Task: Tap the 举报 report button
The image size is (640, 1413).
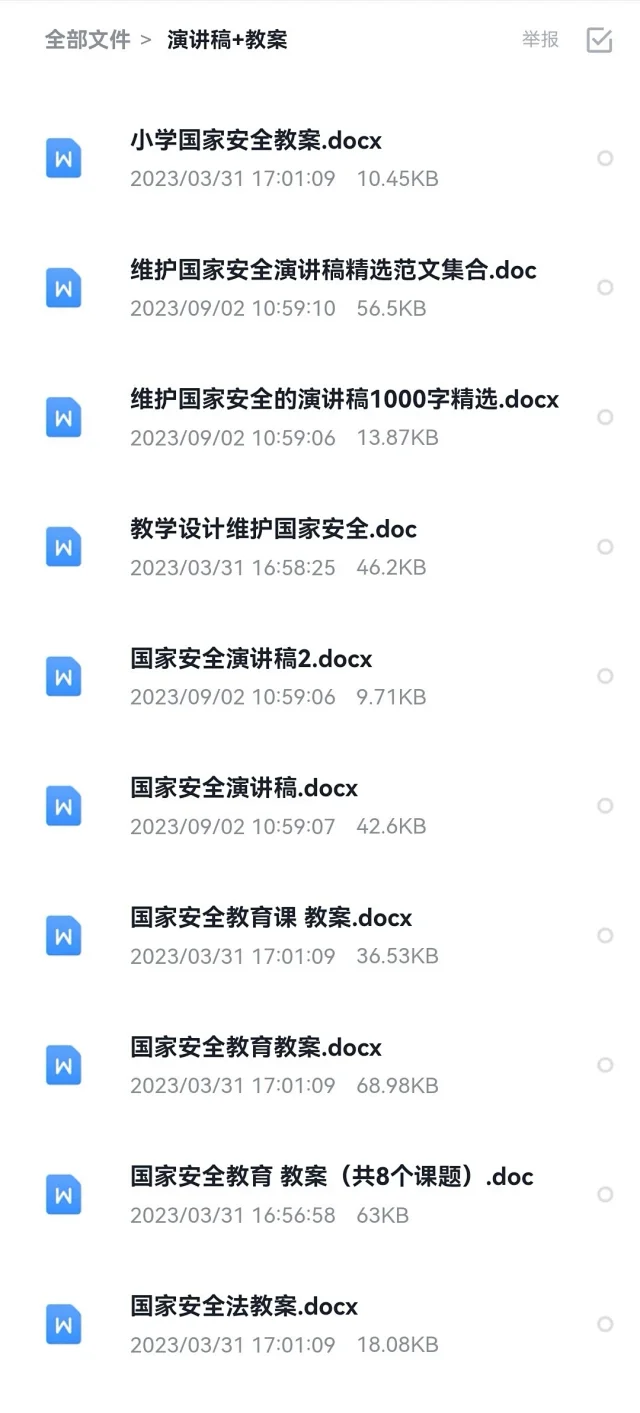Action: coord(540,40)
